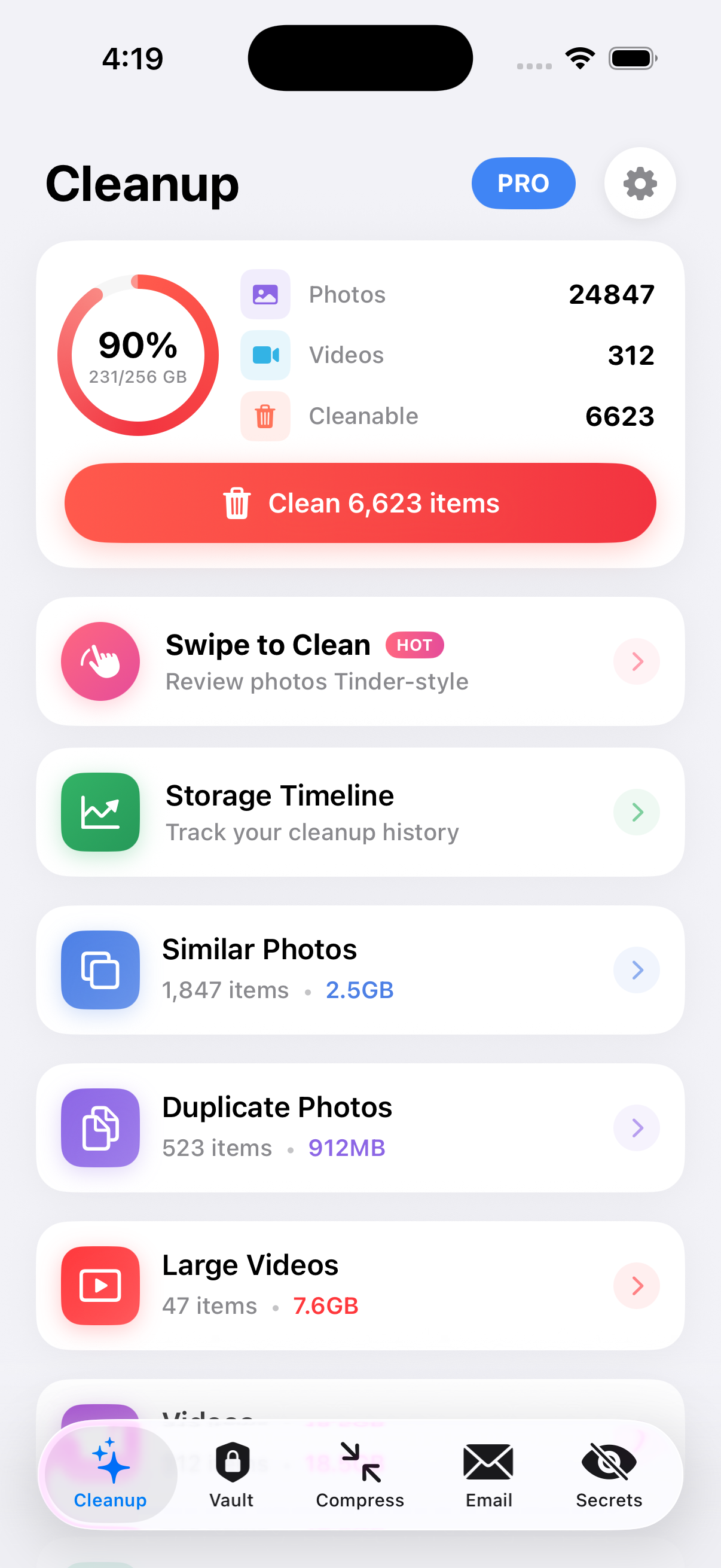Open Storage Timeline via its chevron

click(637, 812)
